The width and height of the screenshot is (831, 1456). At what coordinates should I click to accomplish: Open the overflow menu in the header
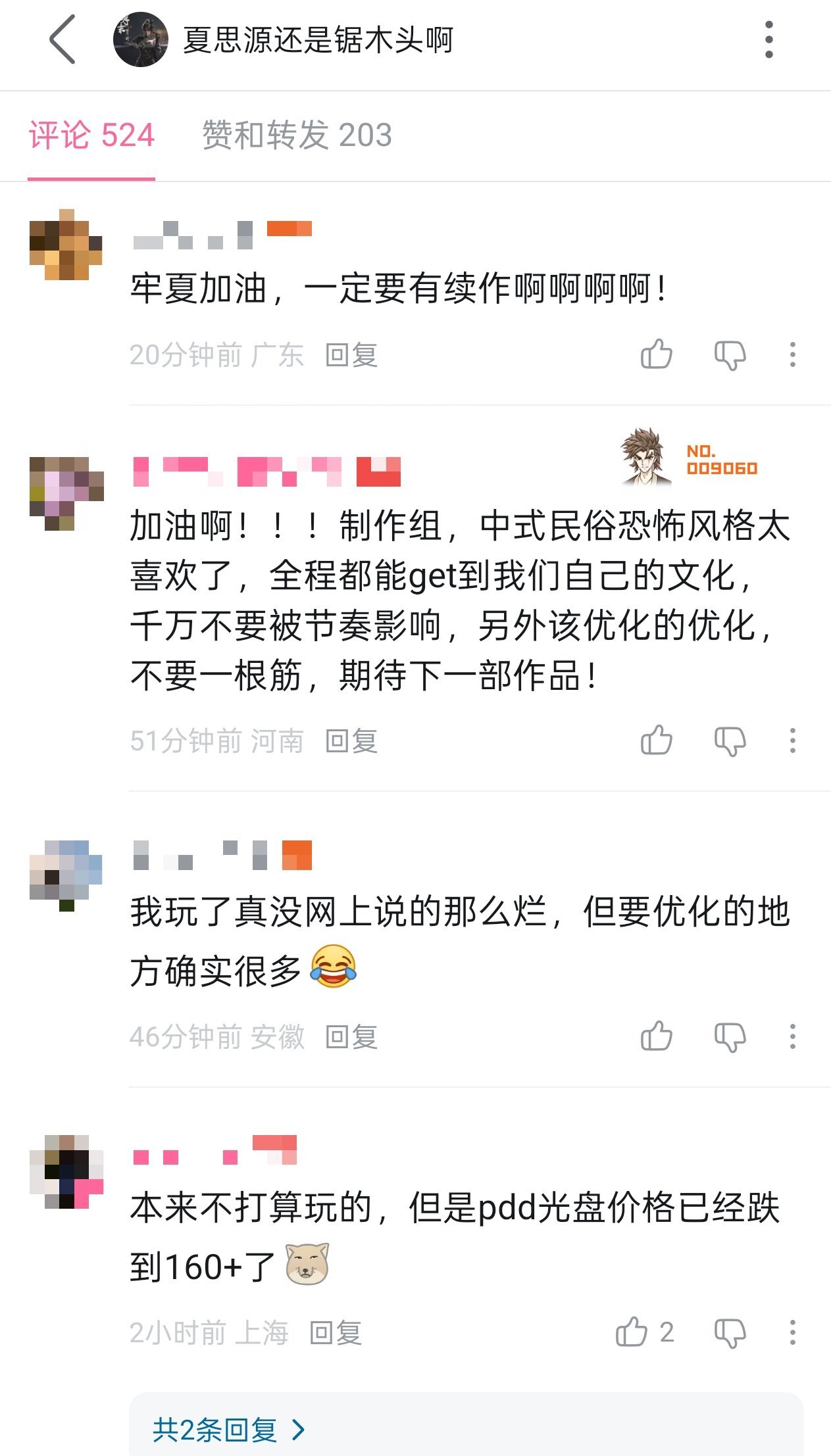[768, 39]
